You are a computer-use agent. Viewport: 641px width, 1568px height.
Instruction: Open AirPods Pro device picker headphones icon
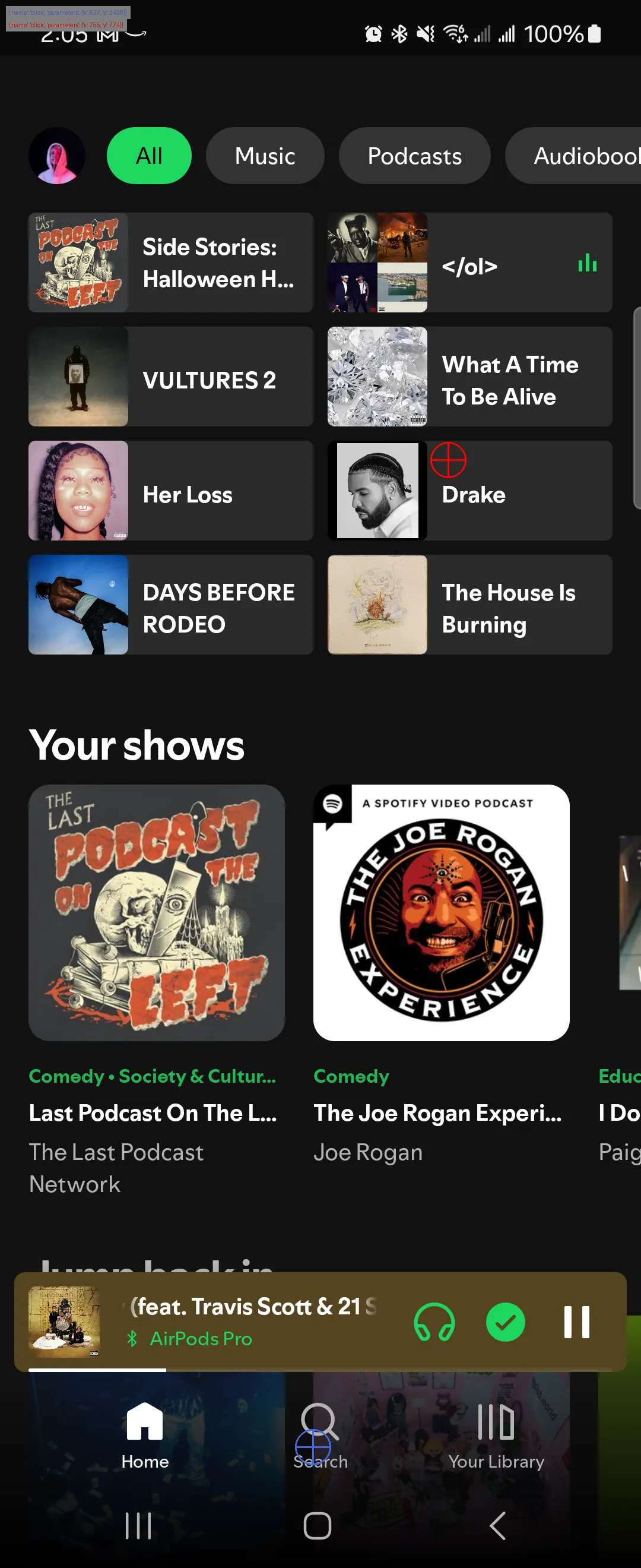[x=434, y=1322]
